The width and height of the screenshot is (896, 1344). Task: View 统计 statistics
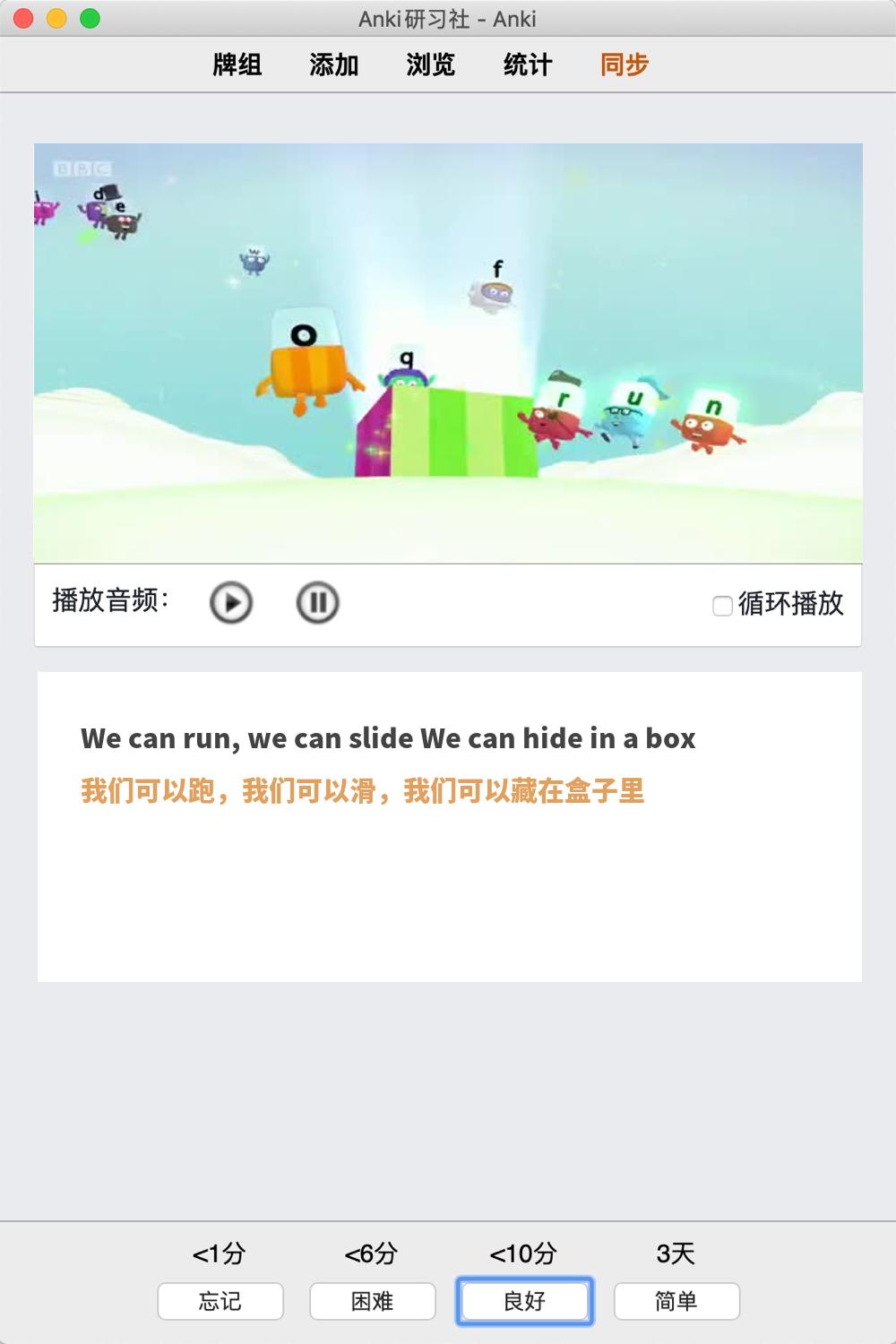tap(527, 65)
